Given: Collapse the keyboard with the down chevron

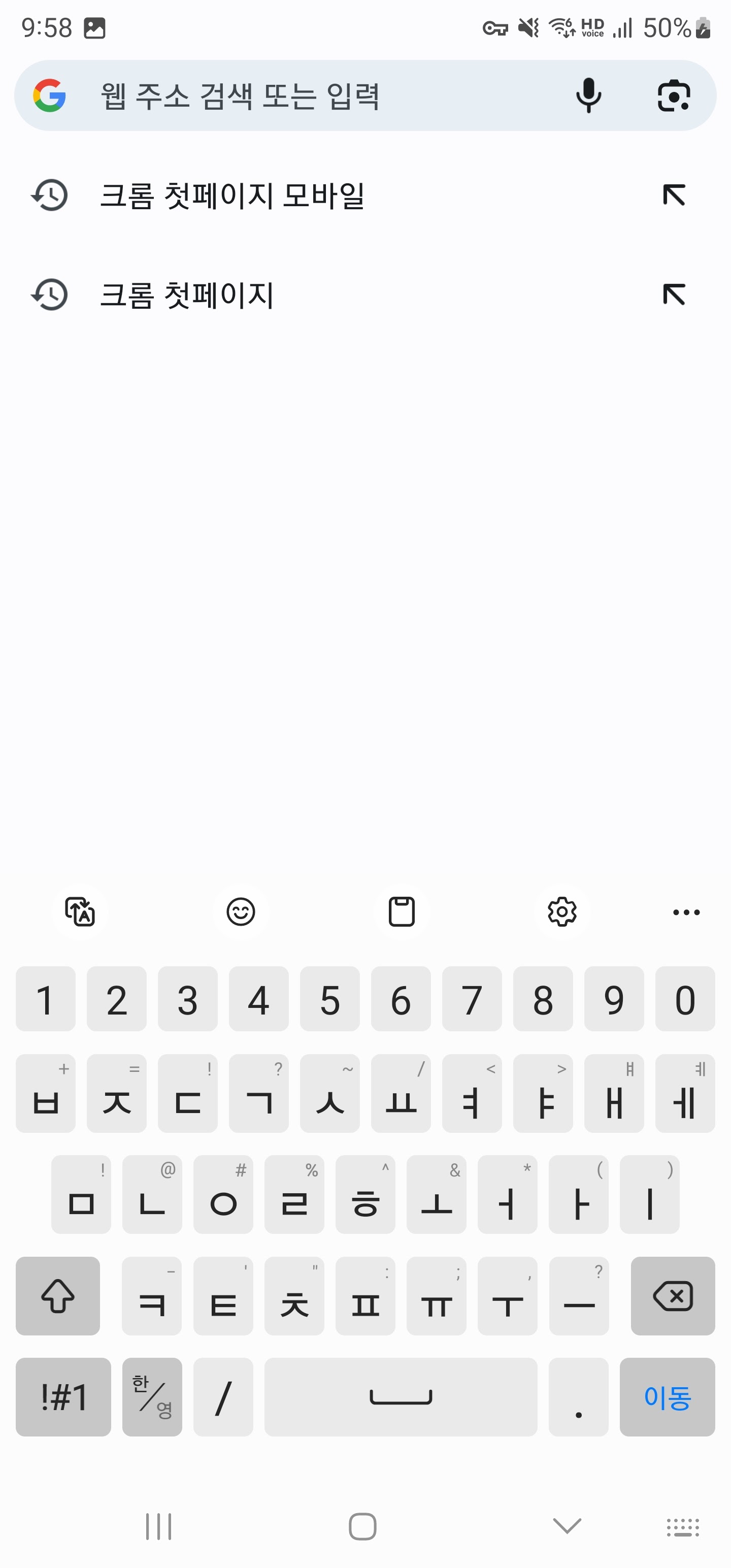Looking at the screenshot, I should point(565,1526).
